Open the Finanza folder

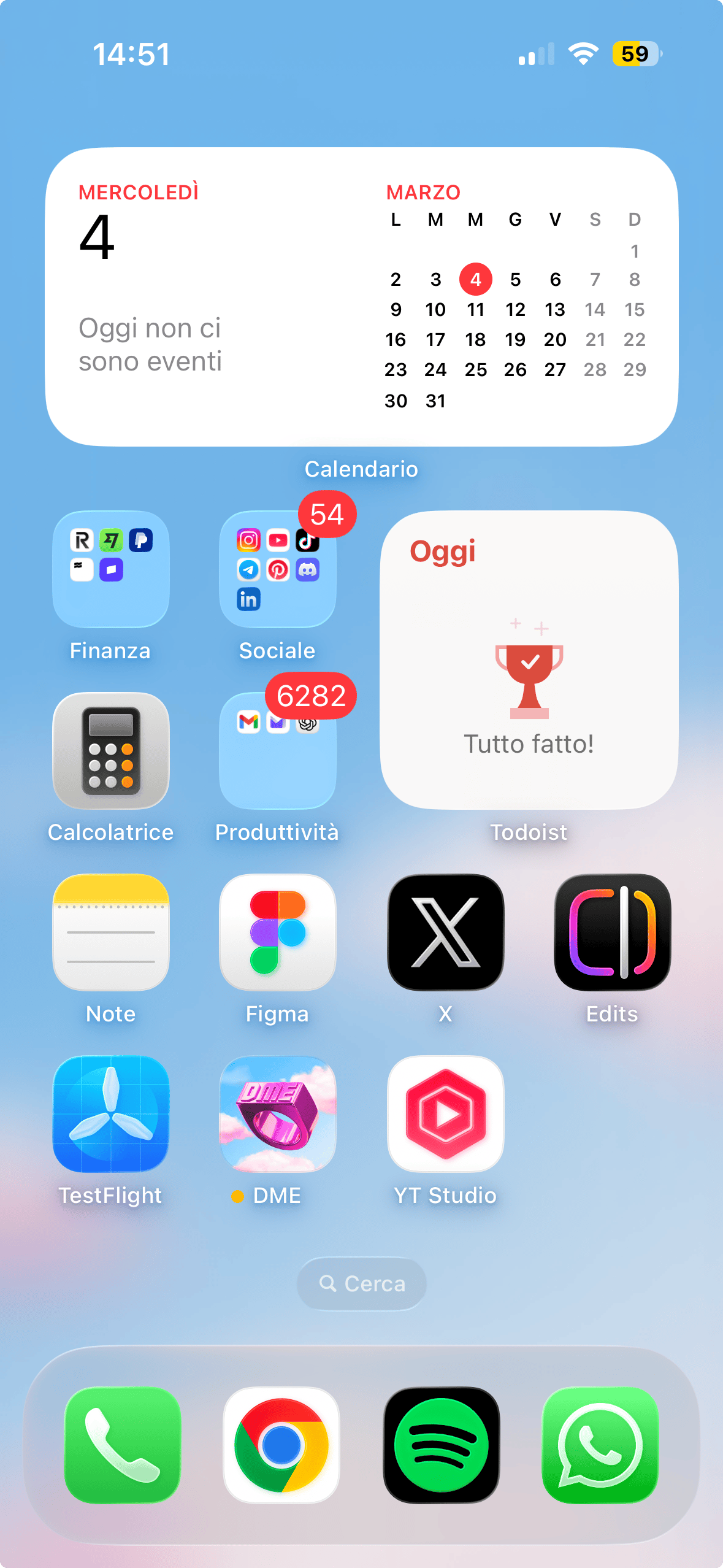[111, 569]
